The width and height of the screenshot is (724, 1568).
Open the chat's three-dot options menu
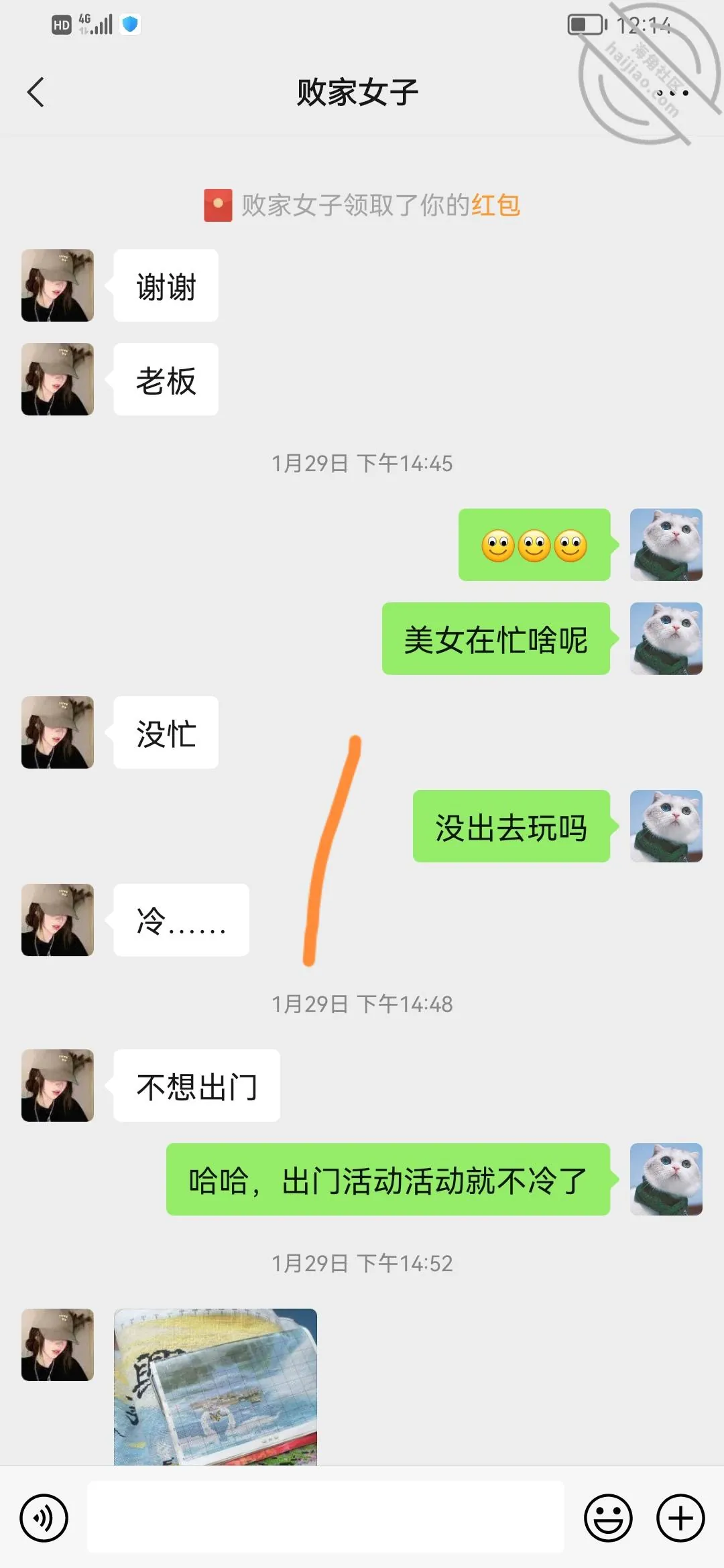[672, 92]
